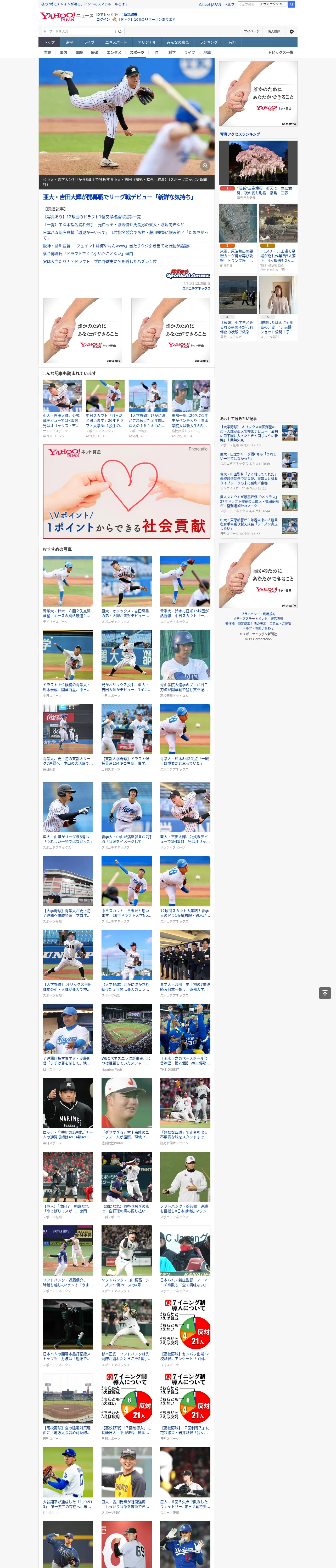Open 購入履歴 purchase history

[274, 31]
